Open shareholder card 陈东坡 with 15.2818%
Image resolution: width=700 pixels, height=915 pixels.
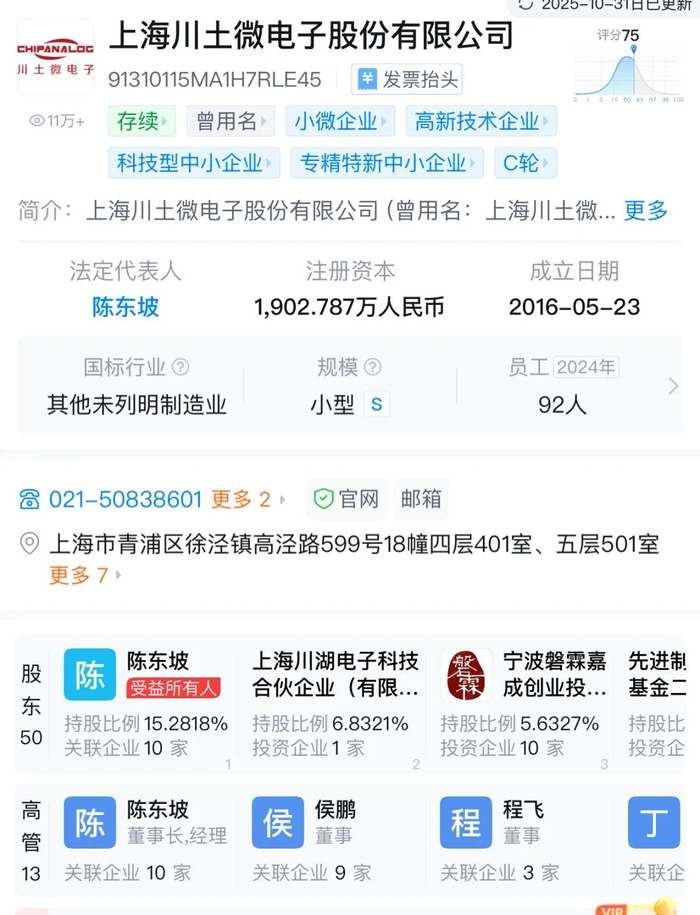click(x=146, y=703)
